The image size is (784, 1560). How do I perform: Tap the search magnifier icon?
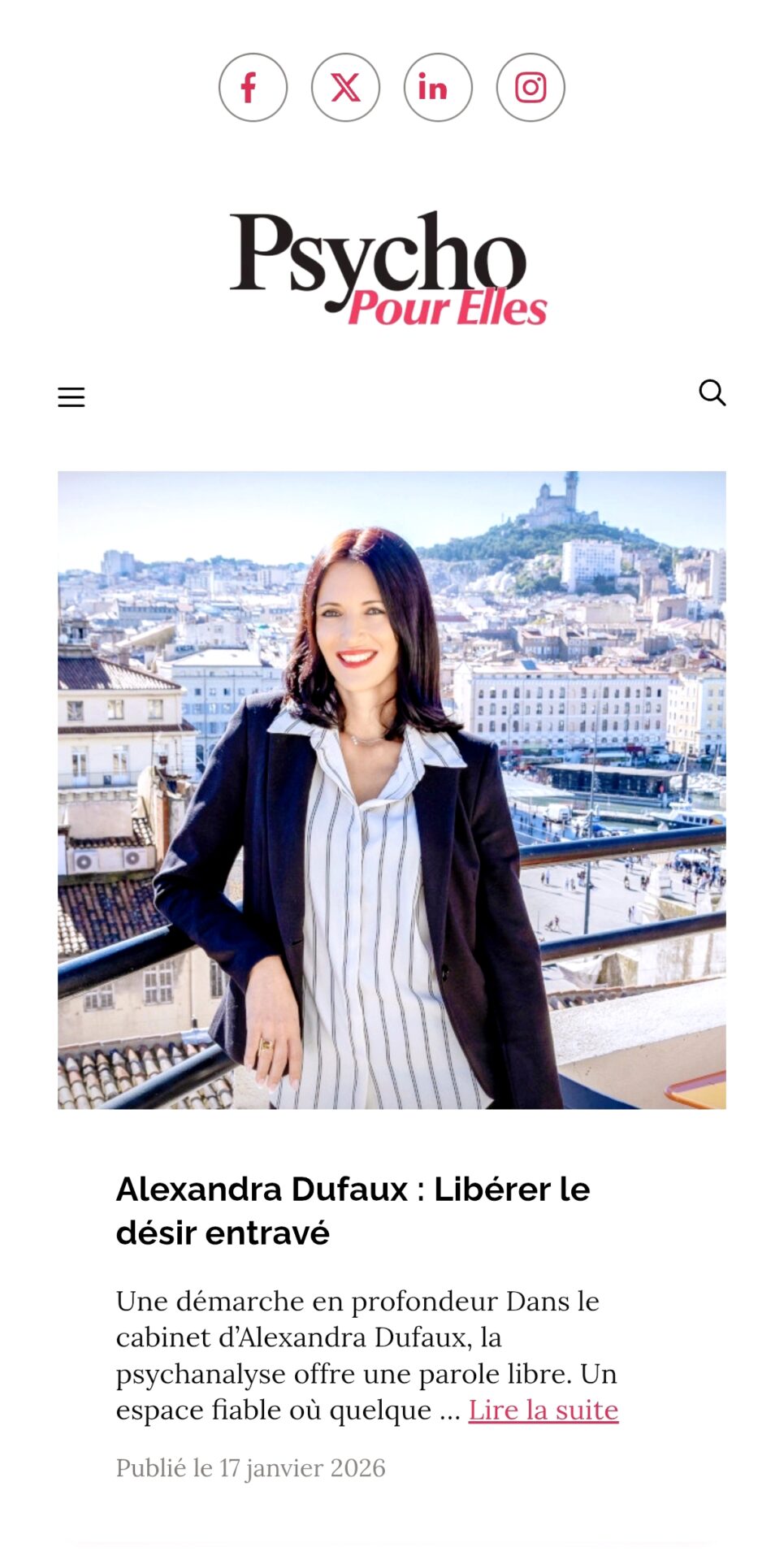point(712,392)
